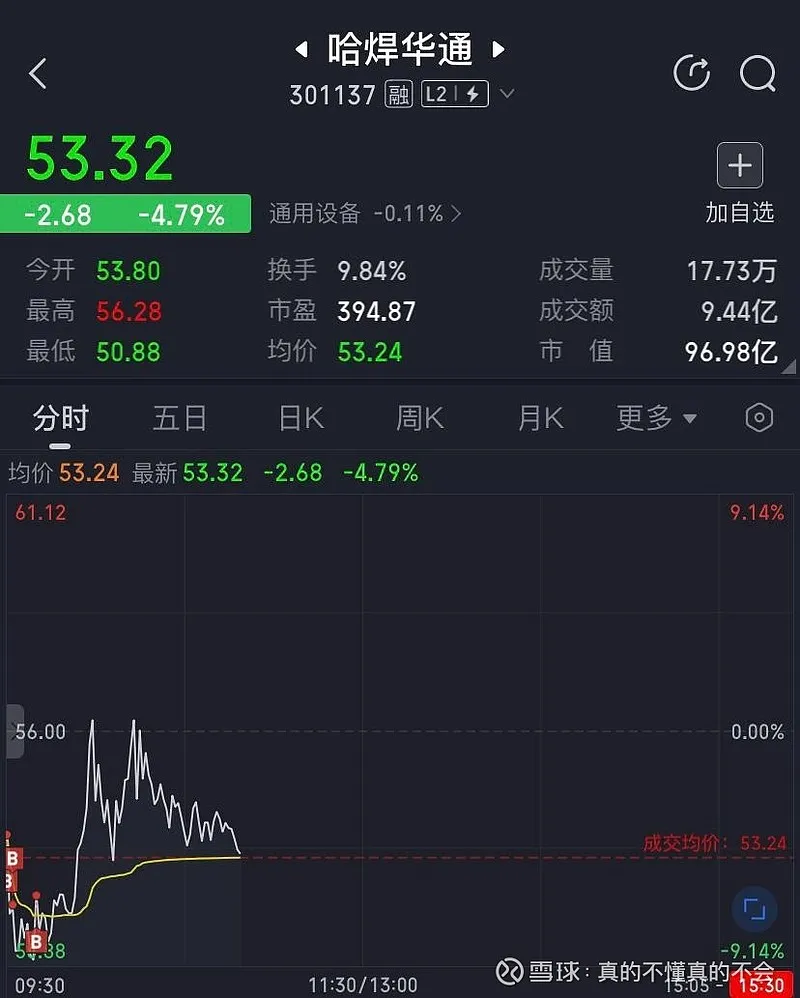Expand the stock tag dropdown chevron
The width and height of the screenshot is (800, 998).
[507, 94]
